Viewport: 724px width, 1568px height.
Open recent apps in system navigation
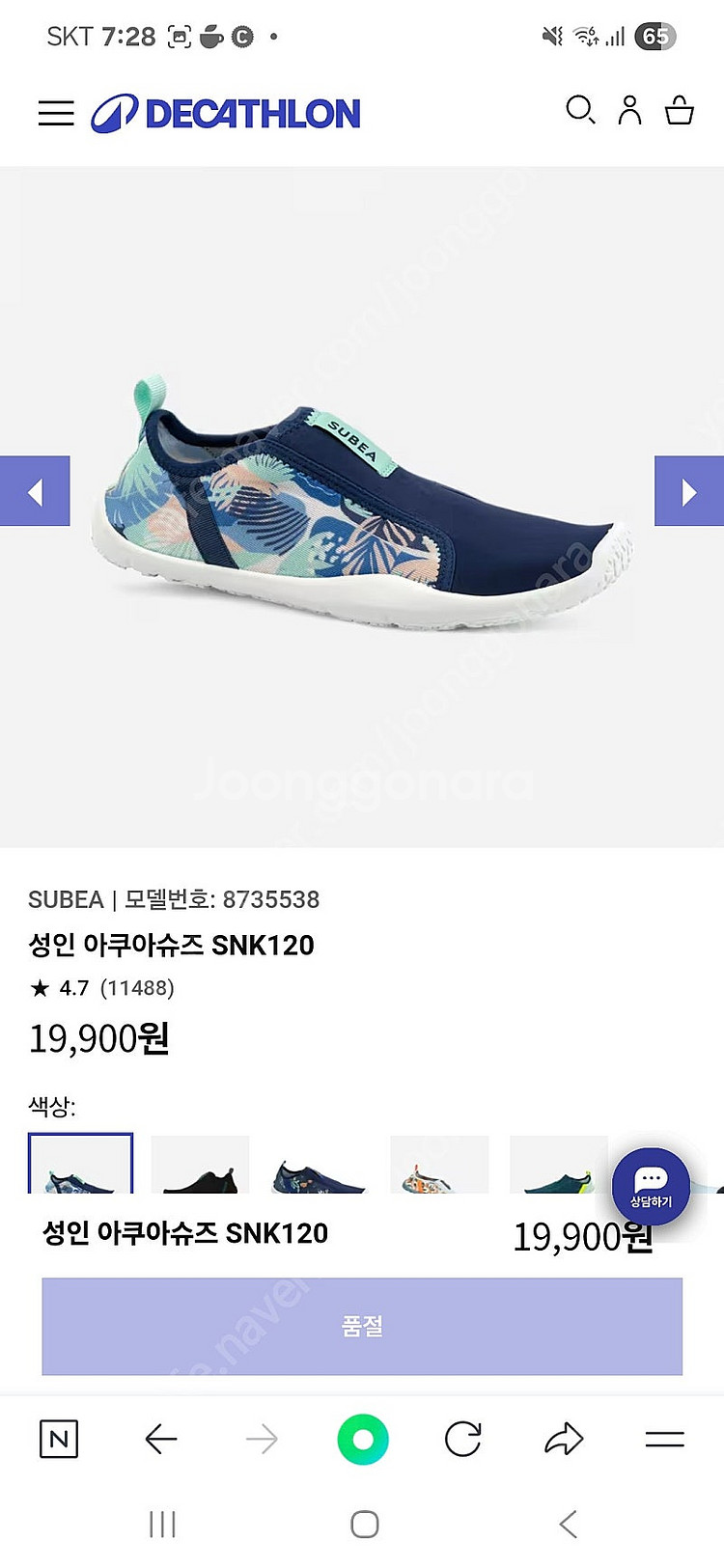coord(162,1525)
